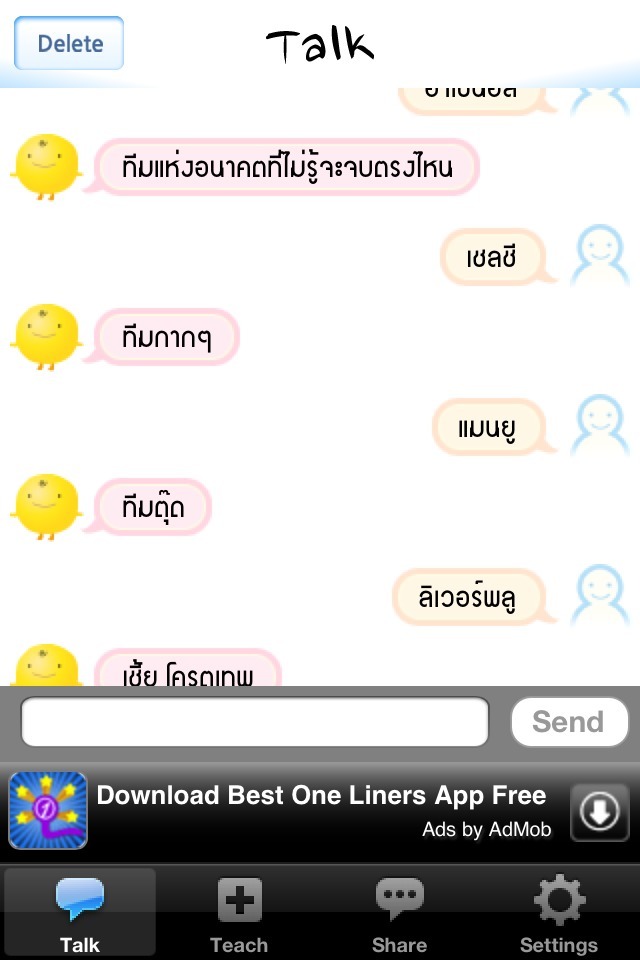This screenshot has width=640, height=960.
Task: Switch to the Teach tab
Action: [239, 914]
